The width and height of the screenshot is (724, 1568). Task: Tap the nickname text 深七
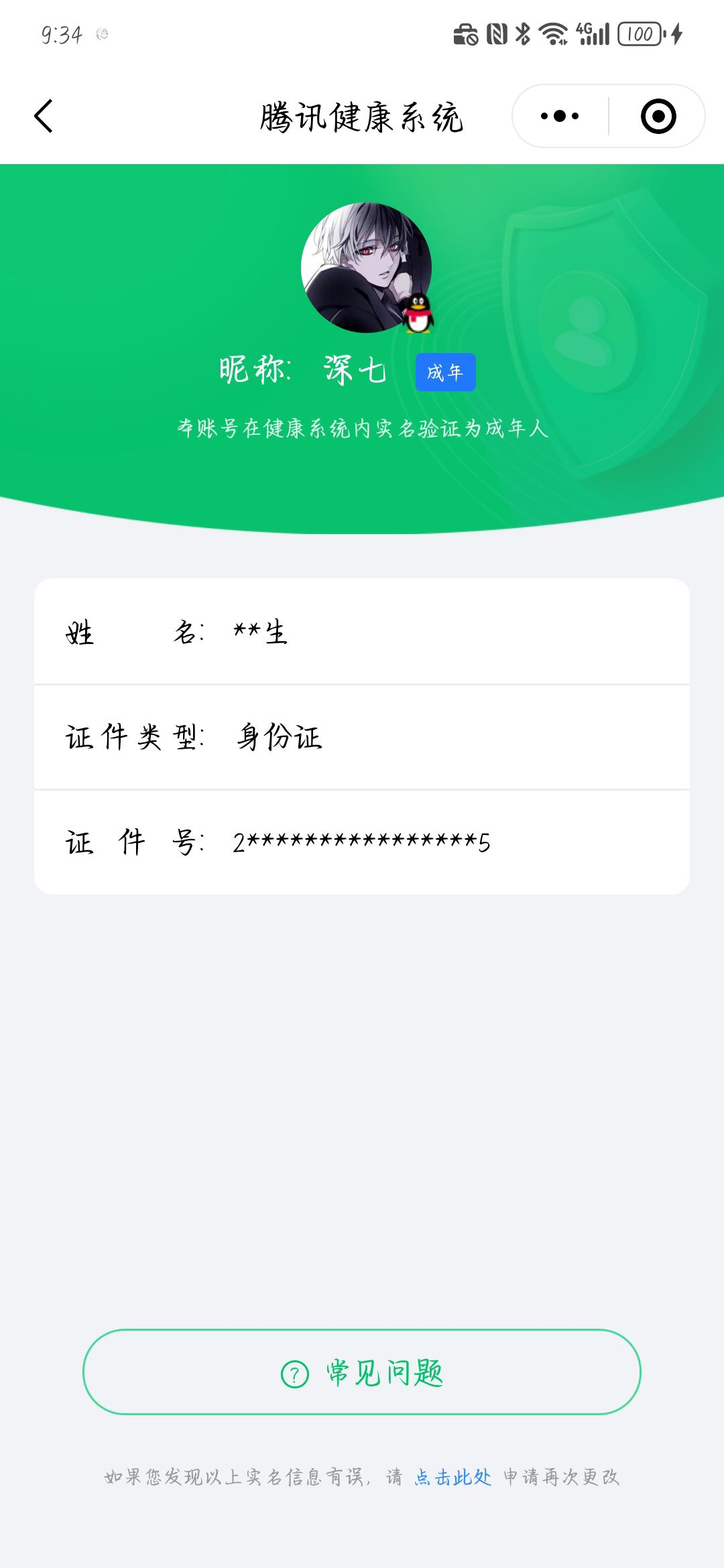click(355, 371)
